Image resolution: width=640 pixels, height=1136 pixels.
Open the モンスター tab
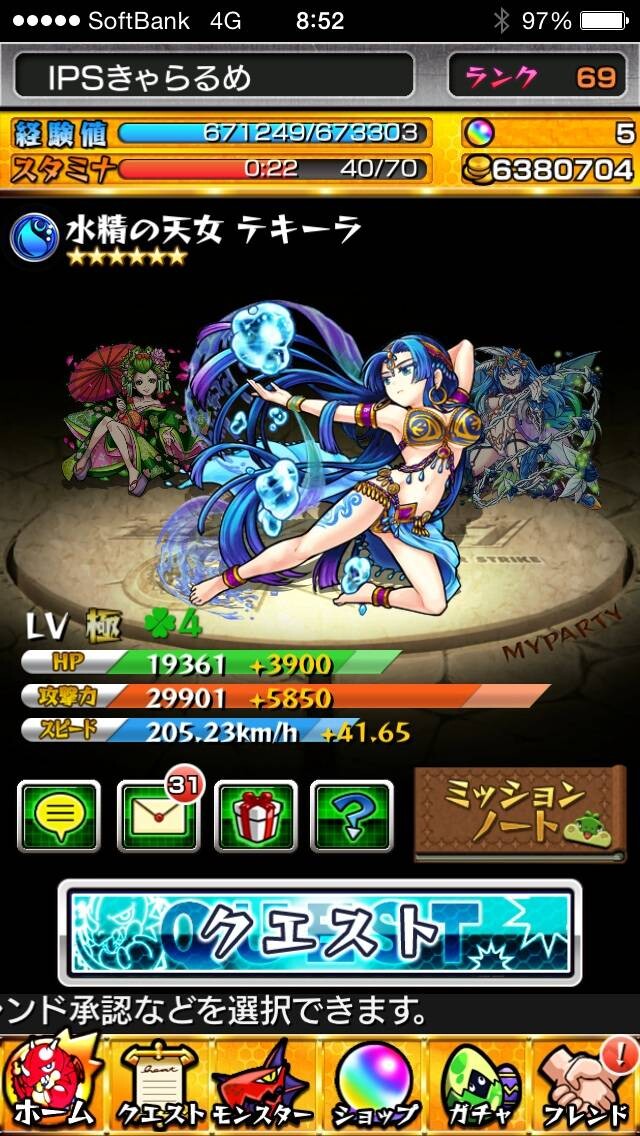click(264, 1085)
